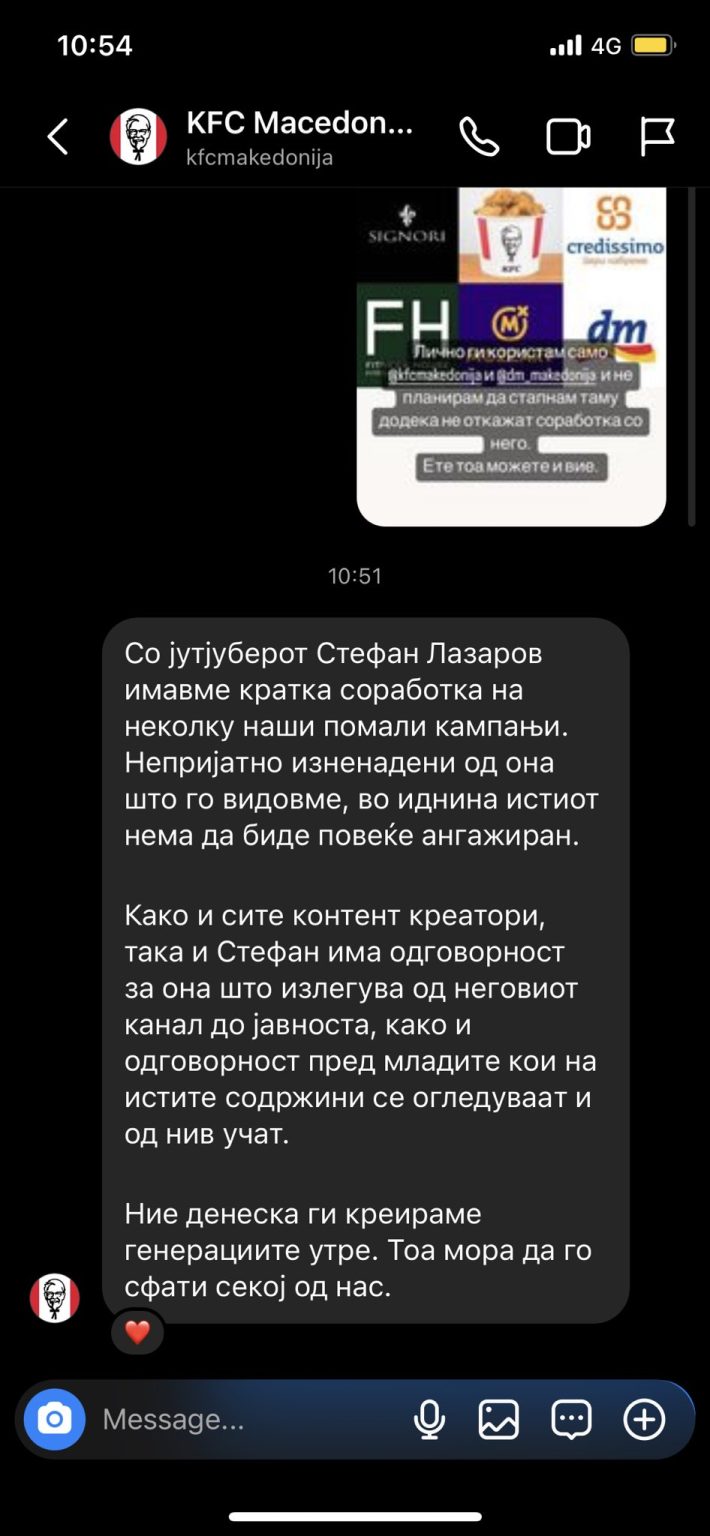Open the photo gallery picker
Image resolution: width=710 pixels, height=1536 pixels.
pyautogui.click(x=499, y=1419)
